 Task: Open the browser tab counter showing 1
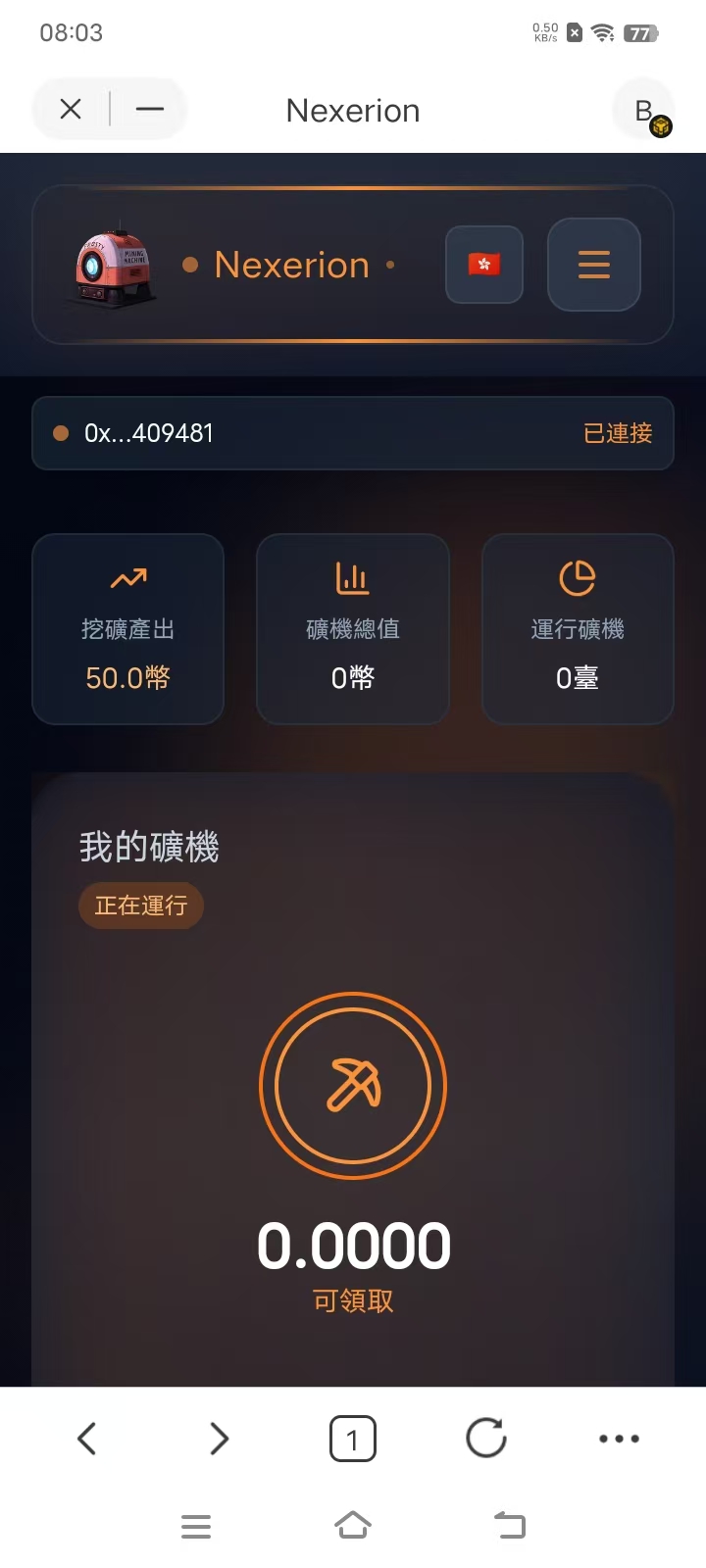click(x=353, y=1438)
